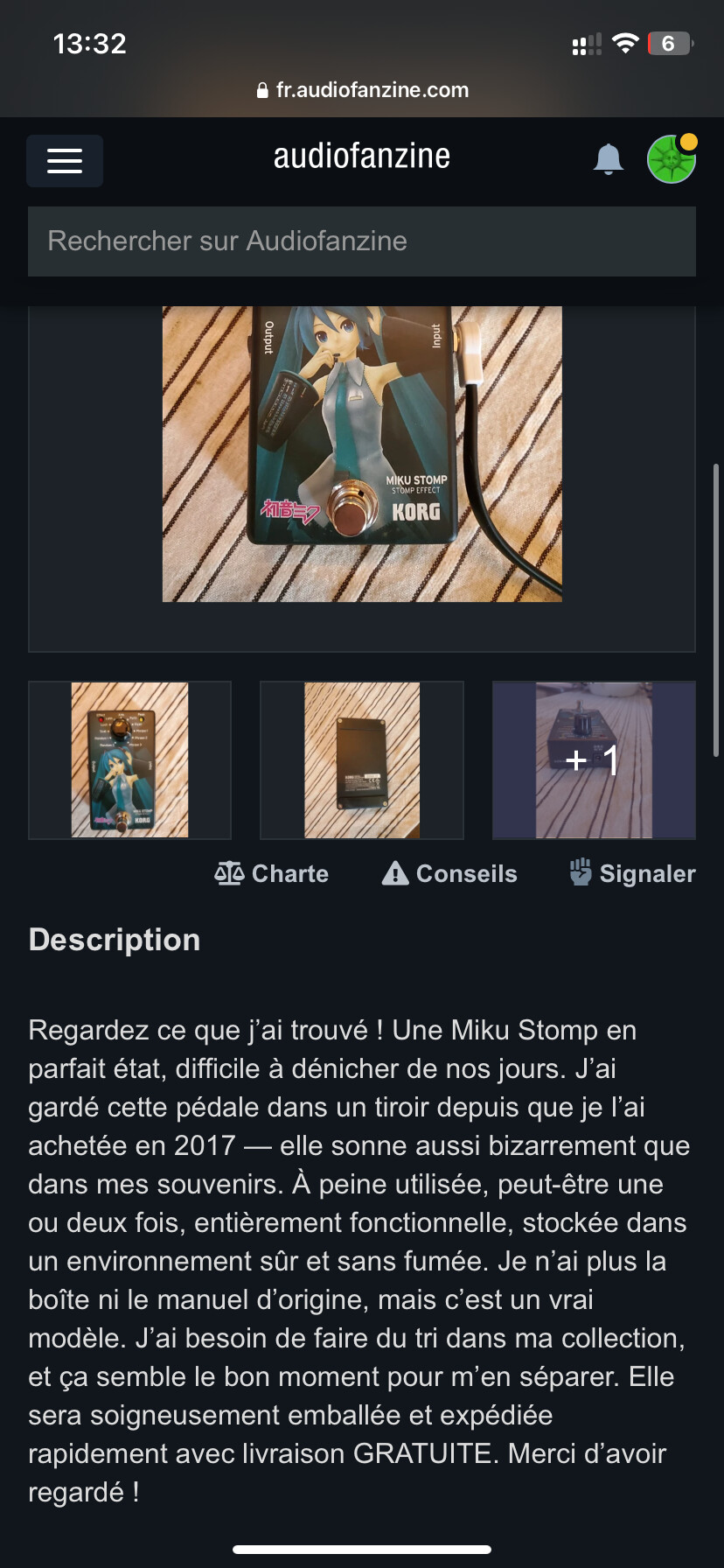View thumbnail of pedal back
The image size is (724, 1568).
click(361, 759)
